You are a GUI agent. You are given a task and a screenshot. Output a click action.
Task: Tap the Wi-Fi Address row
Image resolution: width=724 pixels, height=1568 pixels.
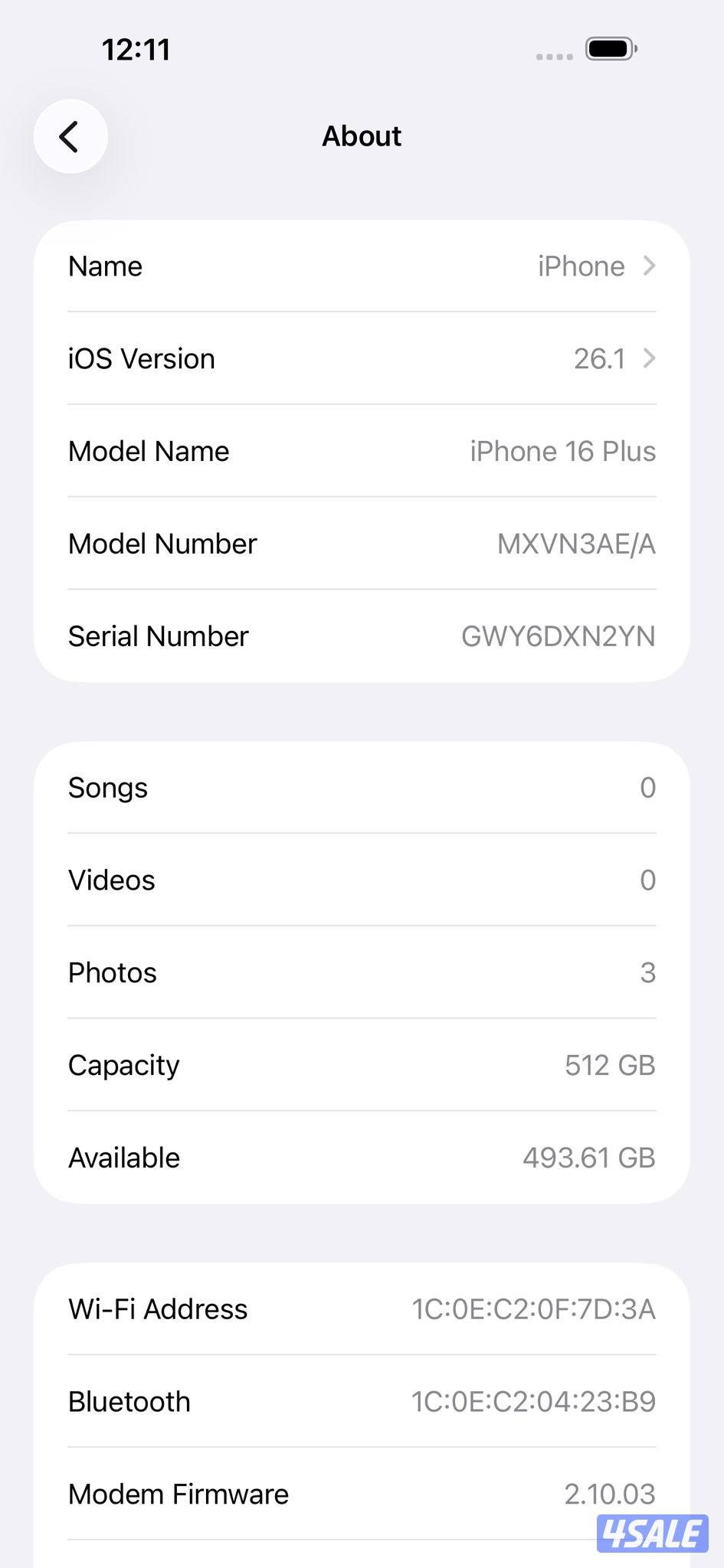pyautogui.click(x=362, y=1309)
